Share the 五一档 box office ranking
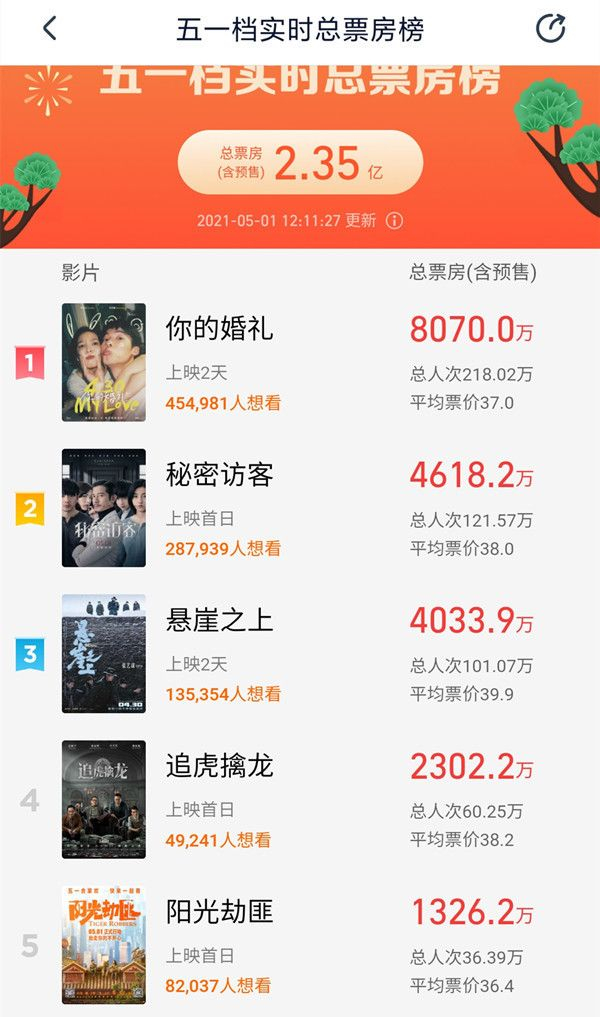The image size is (600, 1017). pos(551,29)
